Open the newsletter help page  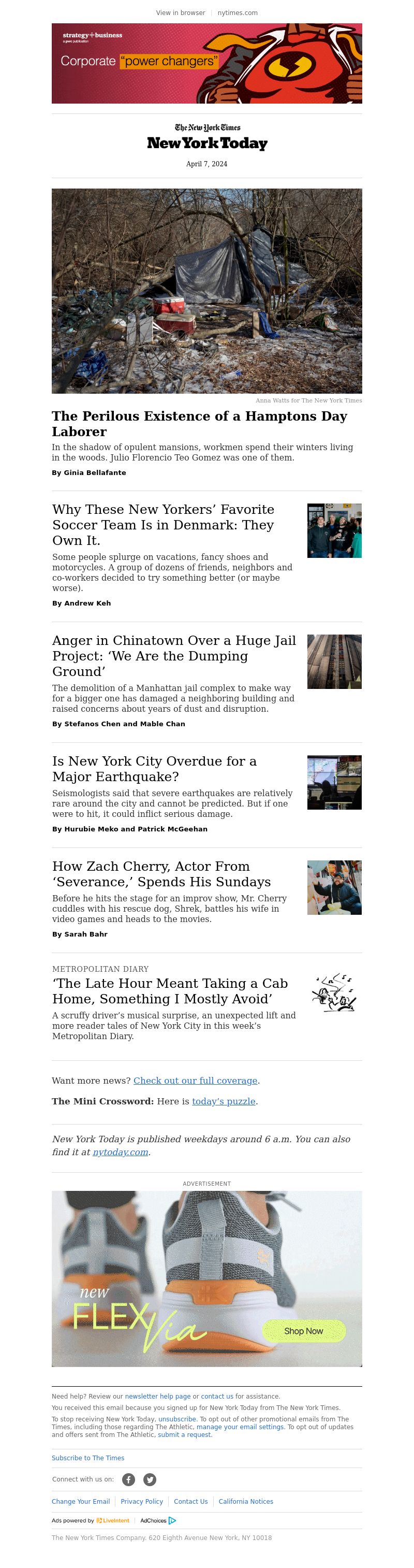point(157,1397)
